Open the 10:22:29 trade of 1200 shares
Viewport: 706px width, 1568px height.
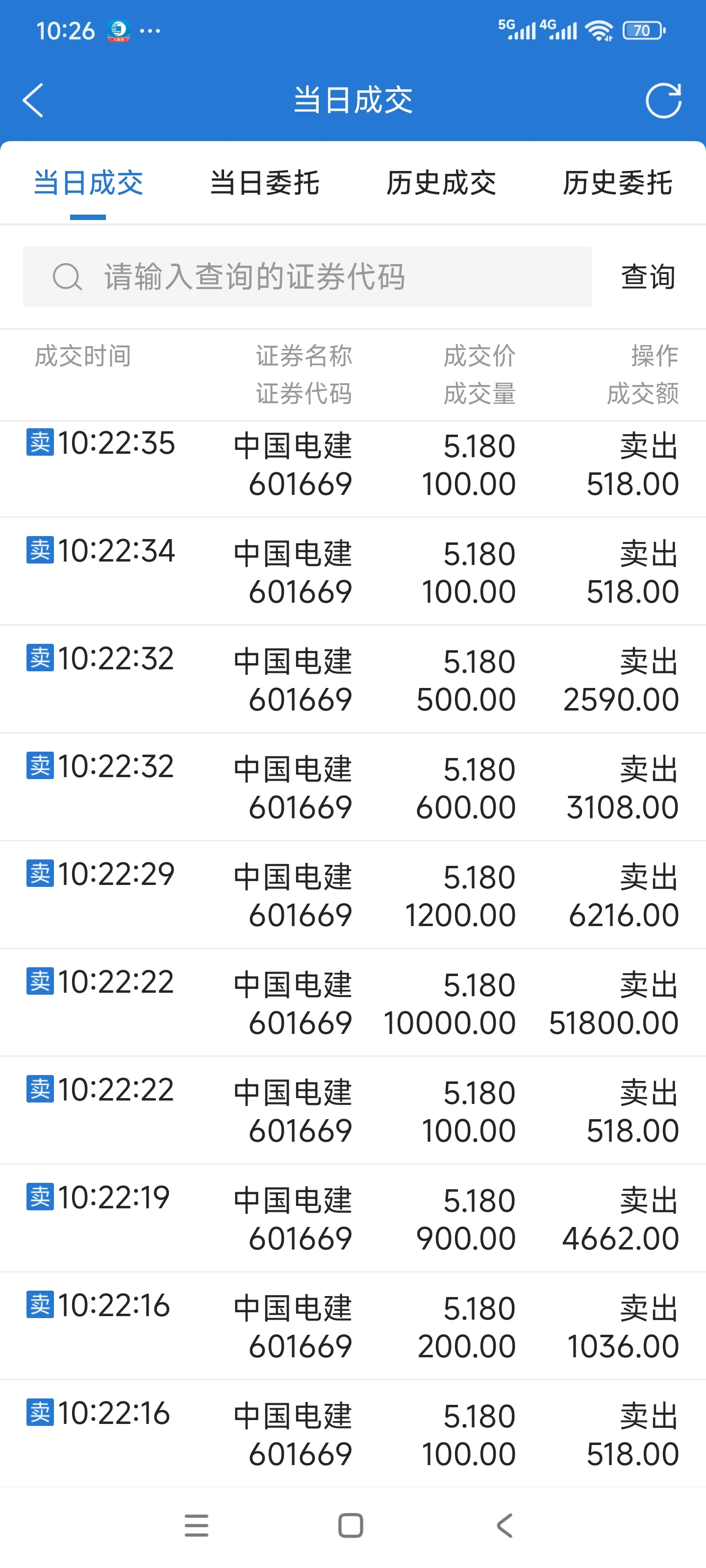[x=353, y=895]
